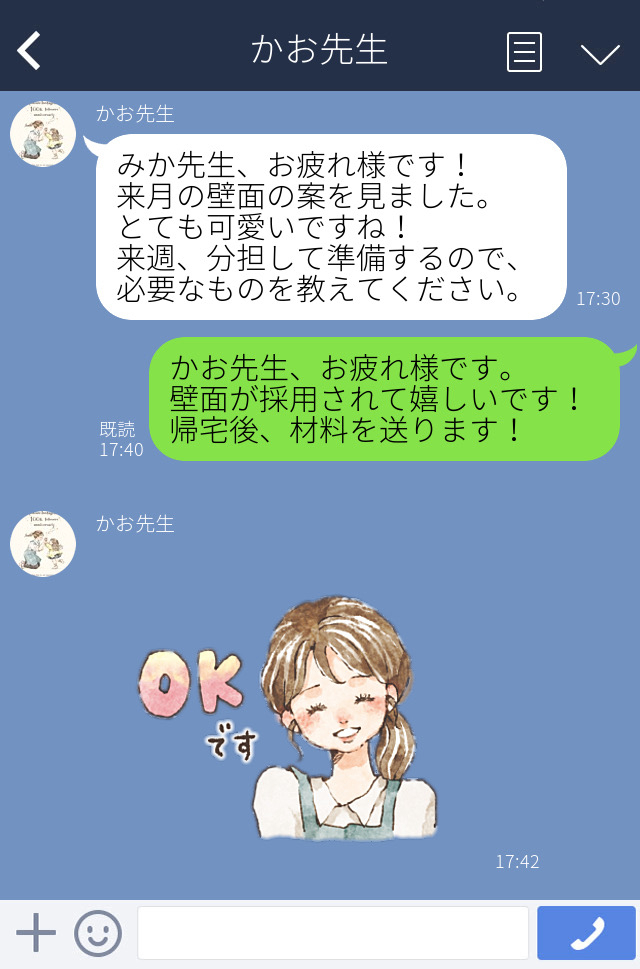Open the notes icon in the header
This screenshot has height=969, width=640.
(524, 51)
